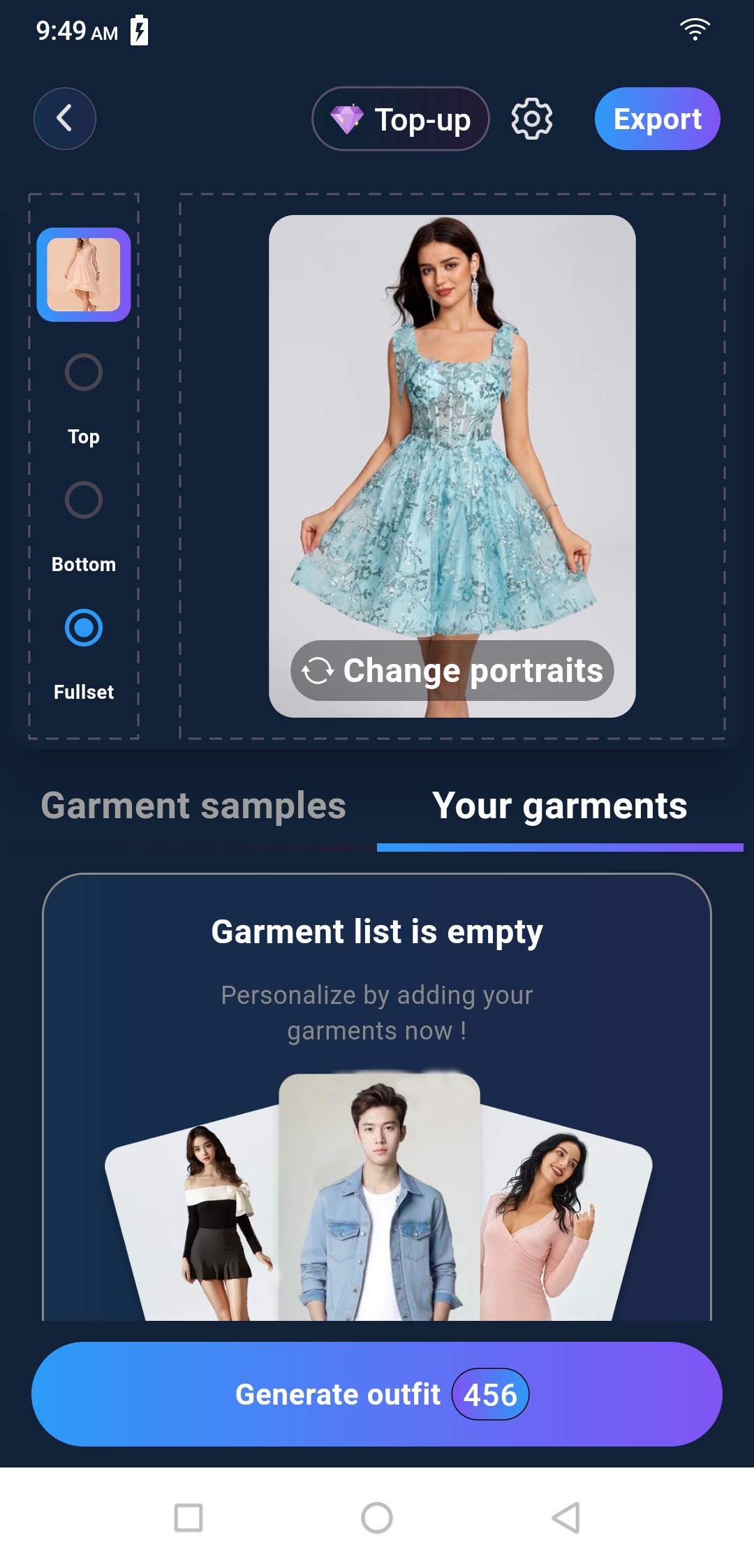
Task: Click the Wi-Fi status icon
Action: [693, 28]
